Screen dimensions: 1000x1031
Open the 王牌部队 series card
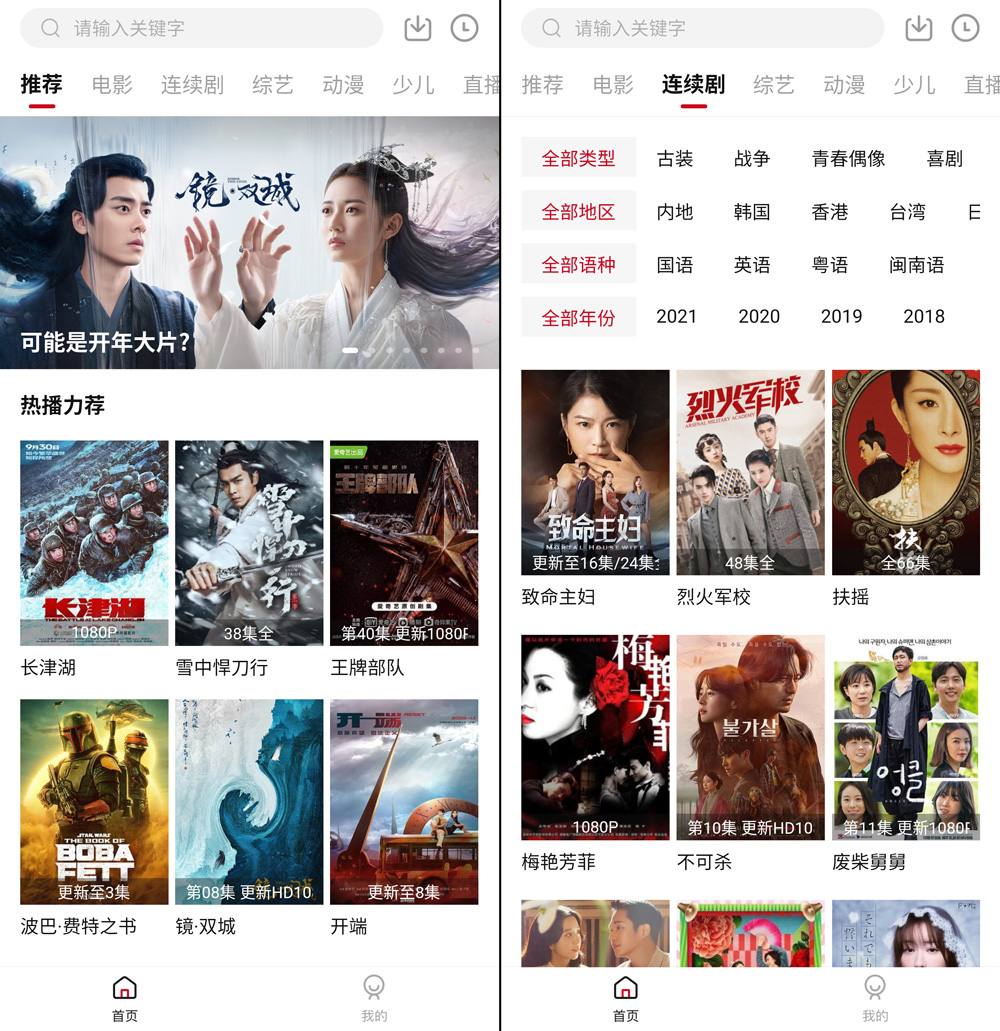pos(404,543)
